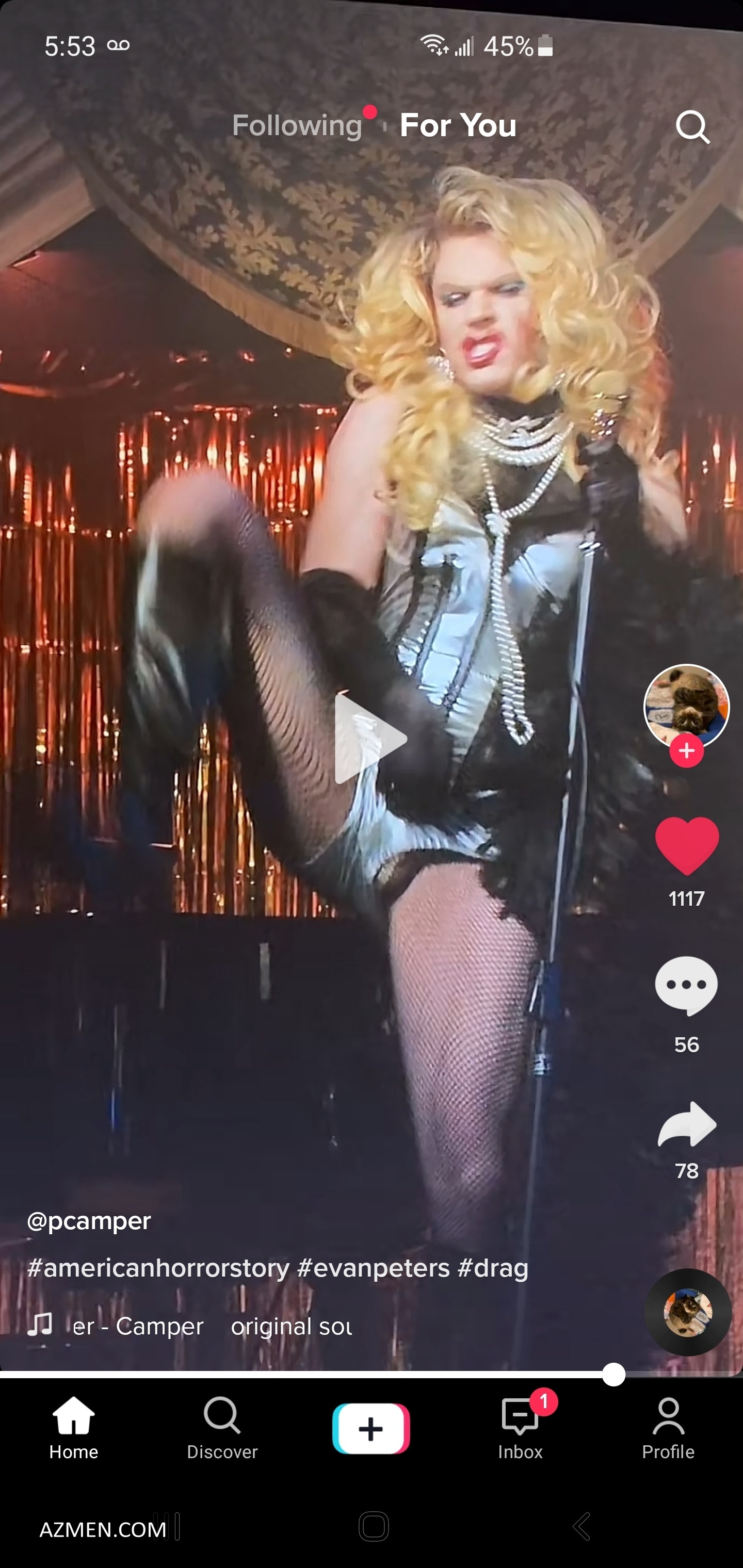
Task: Follow the creator with the plus badge
Action: point(686,751)
